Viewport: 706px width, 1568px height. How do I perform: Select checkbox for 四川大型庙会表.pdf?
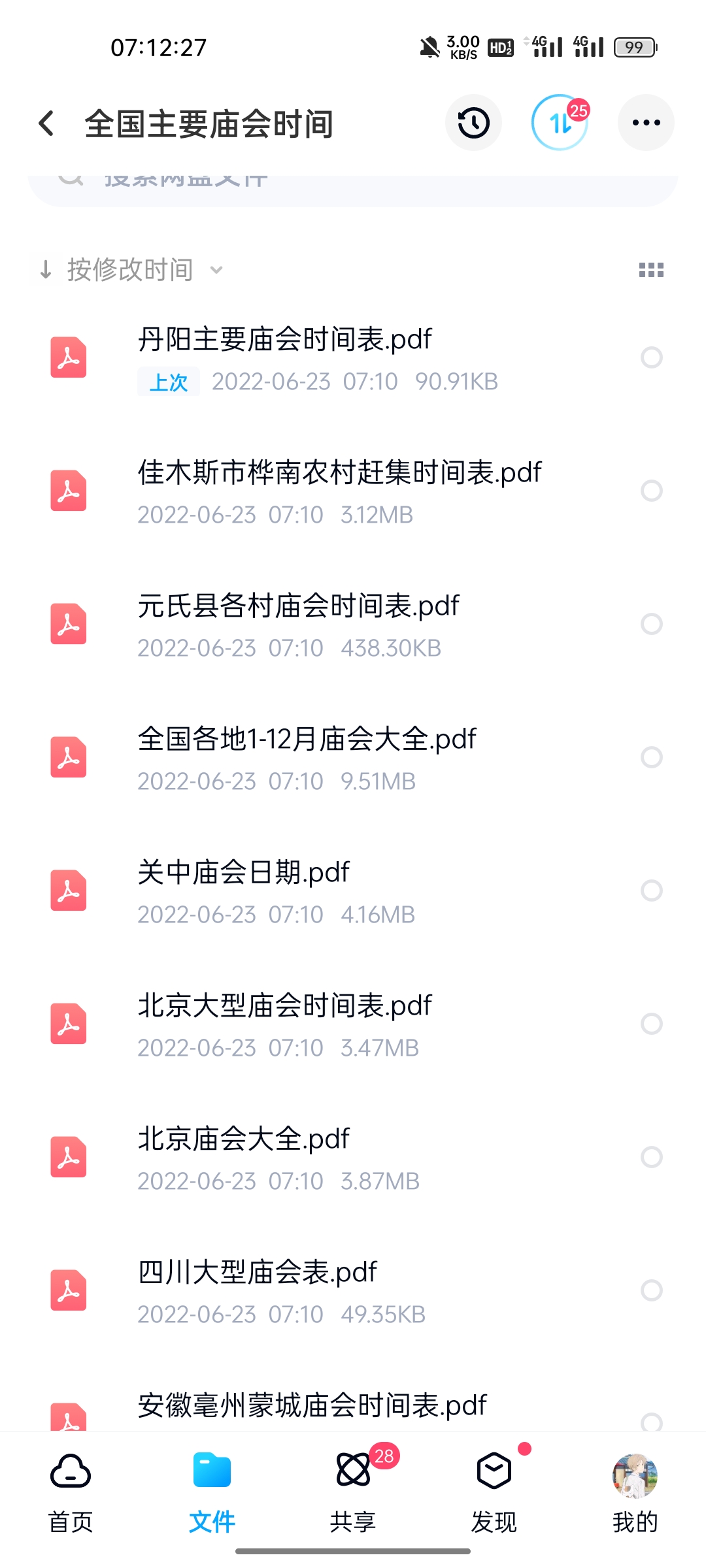coord(652,1290)
